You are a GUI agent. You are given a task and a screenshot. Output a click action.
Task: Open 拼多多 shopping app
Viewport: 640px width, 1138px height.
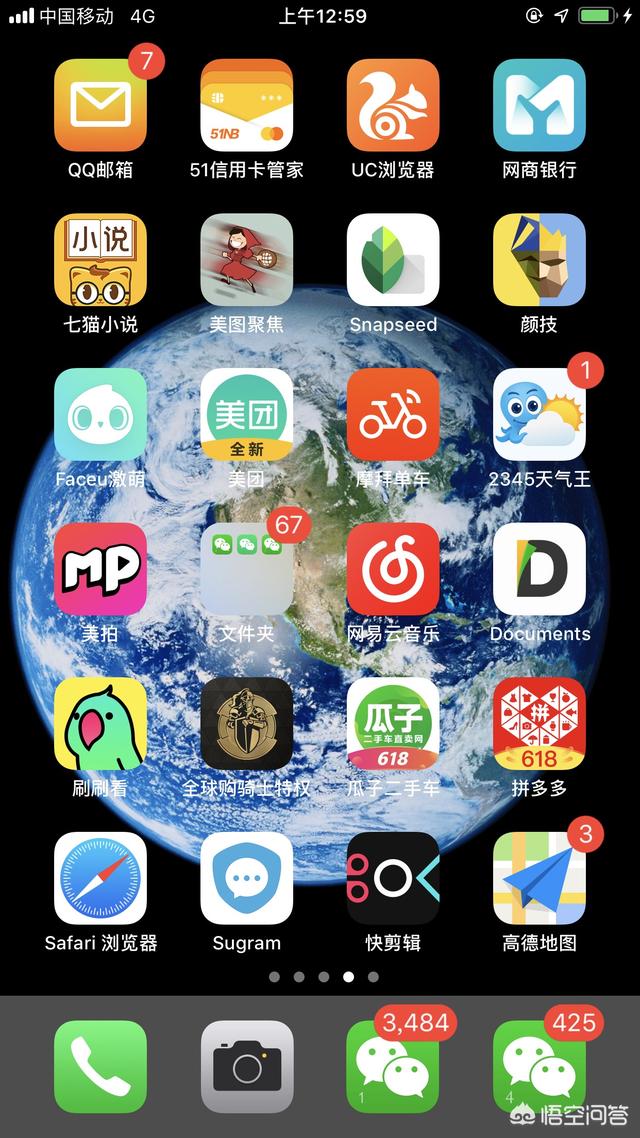tap(539, 724)
